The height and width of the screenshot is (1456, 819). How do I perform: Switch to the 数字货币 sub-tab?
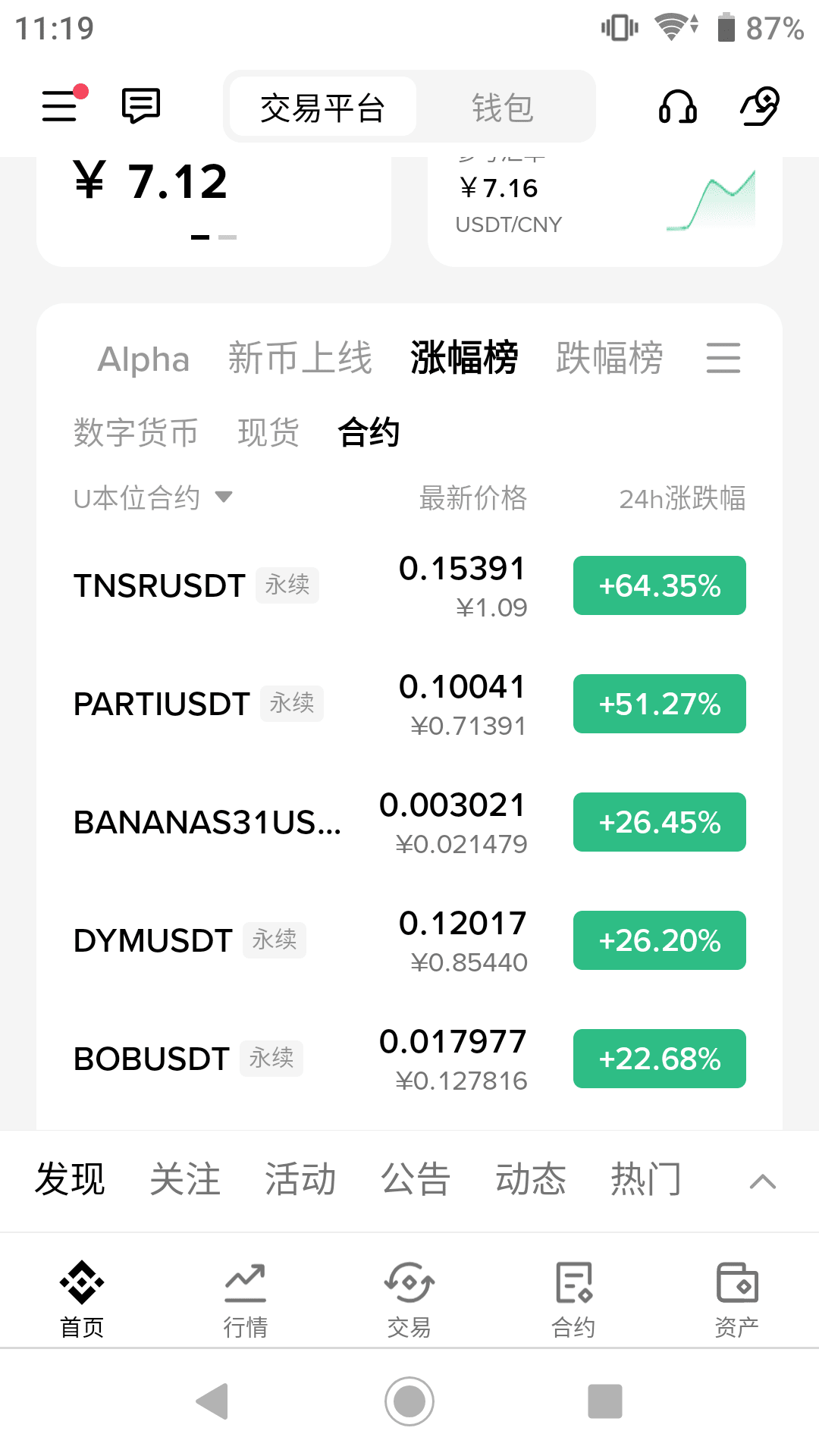[x=136, y=432]
